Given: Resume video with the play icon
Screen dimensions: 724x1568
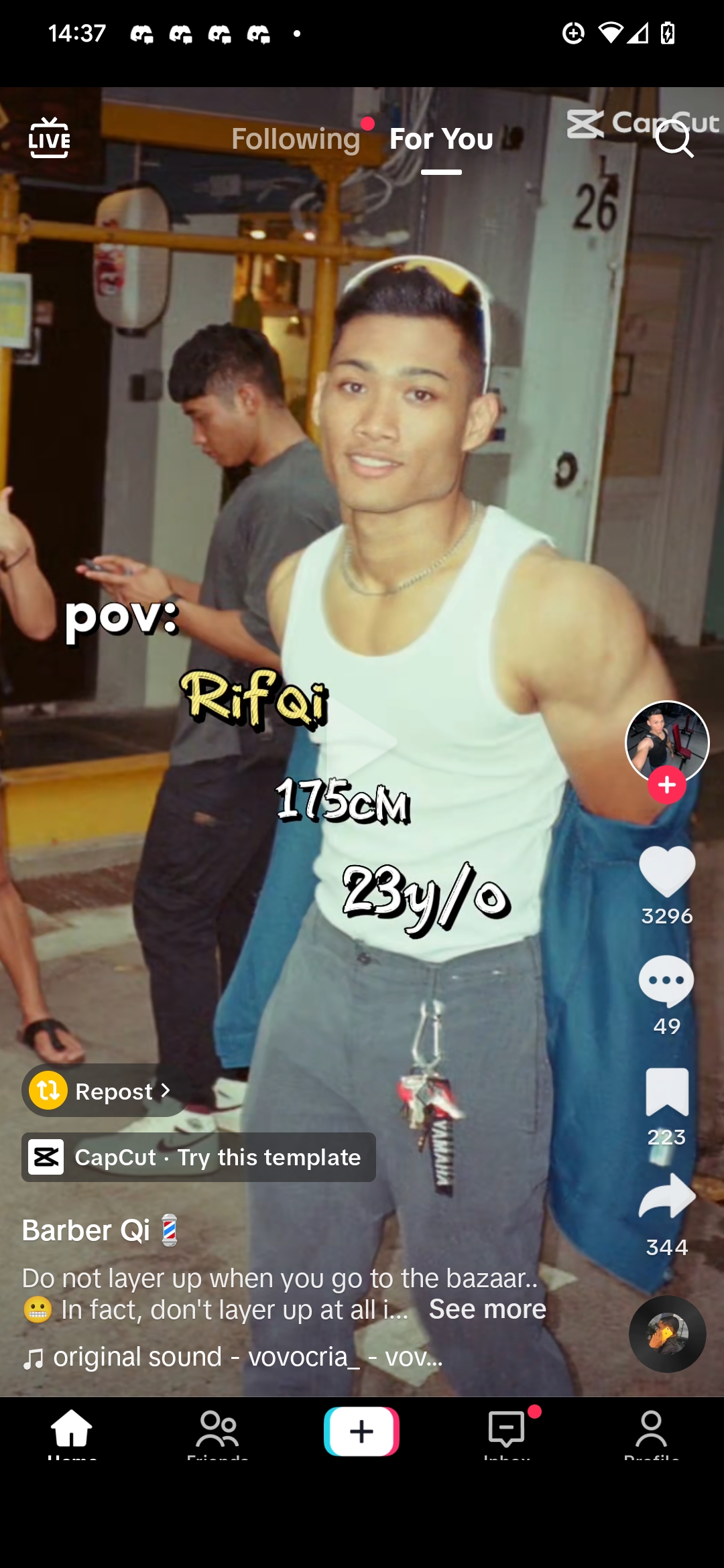Looking at the screenshot, I should pos(362,742).
